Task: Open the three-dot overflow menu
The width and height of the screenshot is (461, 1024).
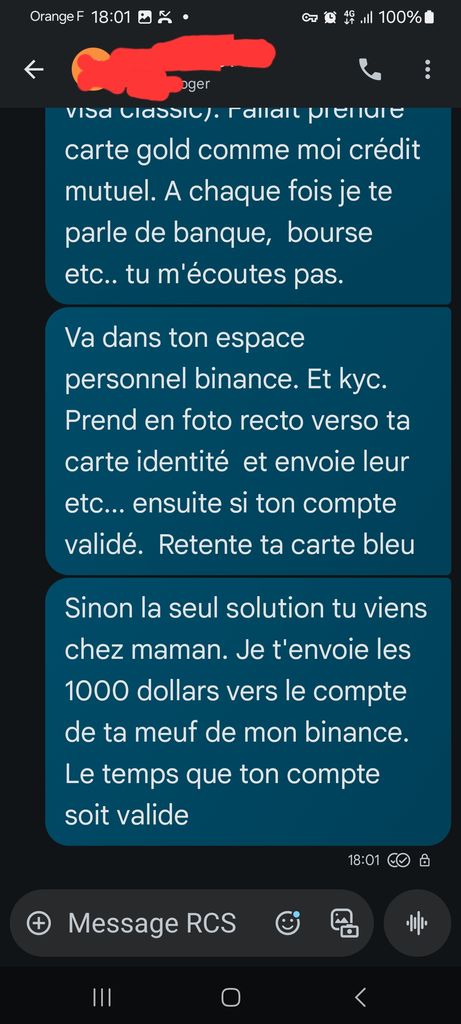Action: [427, 69]
